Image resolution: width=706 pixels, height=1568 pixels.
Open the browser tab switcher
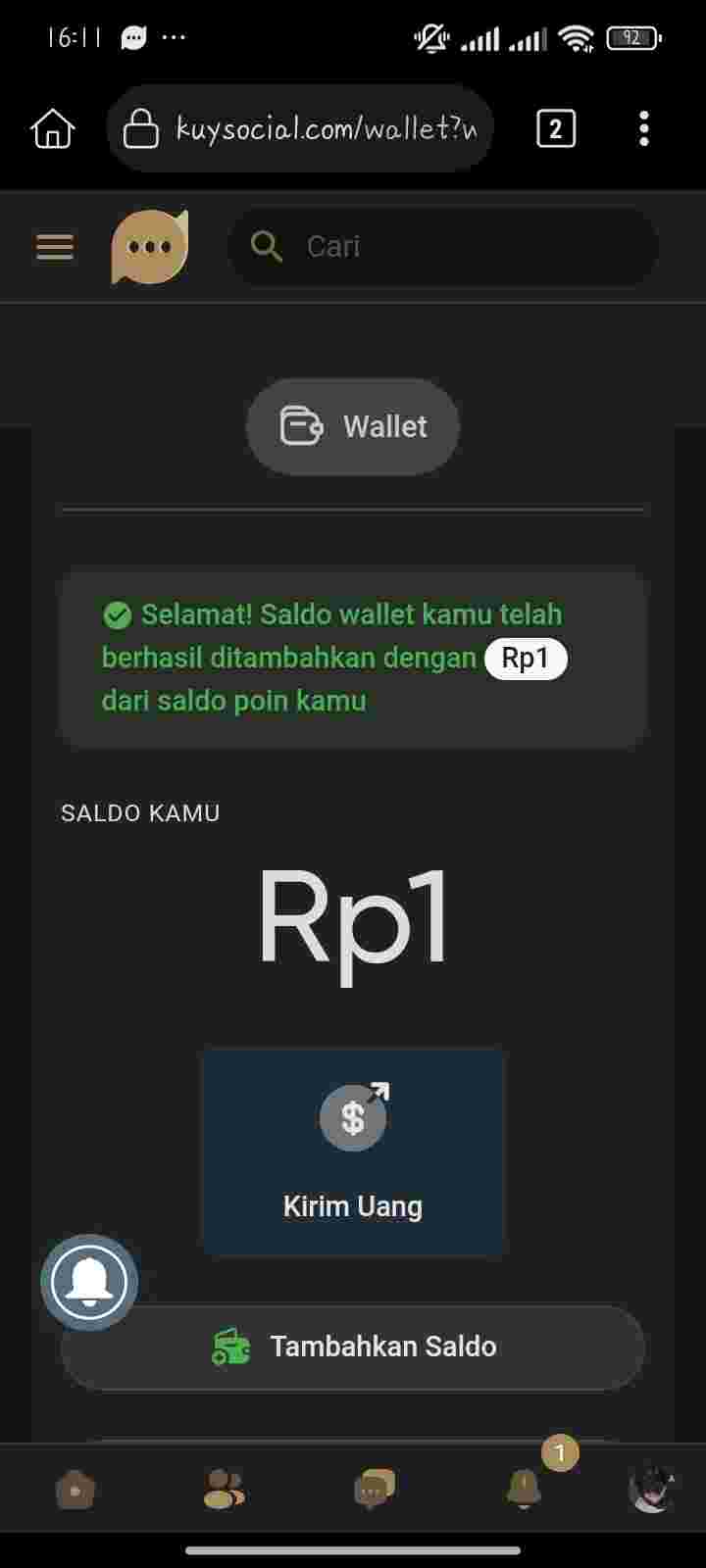click(x=555, y=128)
